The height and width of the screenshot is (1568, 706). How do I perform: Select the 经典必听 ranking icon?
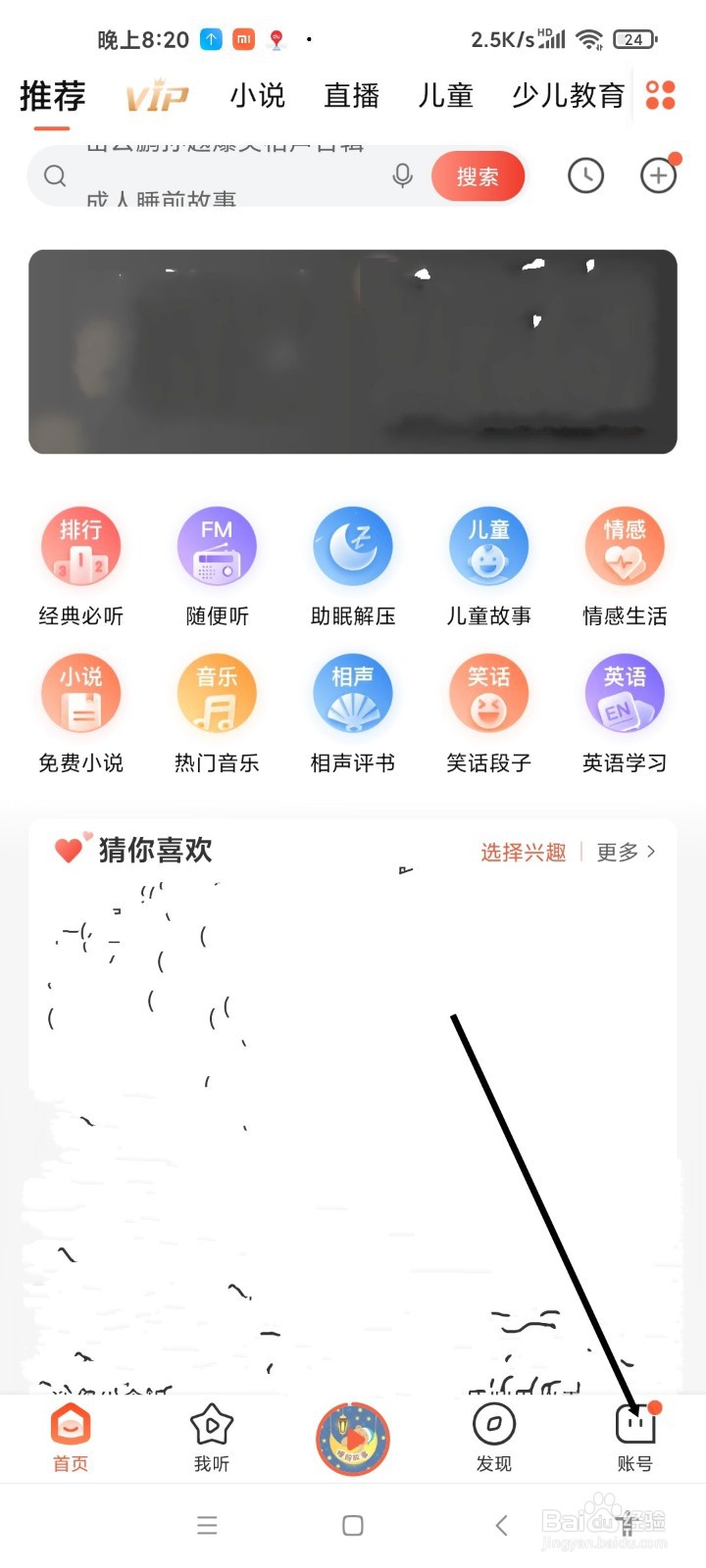tap(81, 546)
